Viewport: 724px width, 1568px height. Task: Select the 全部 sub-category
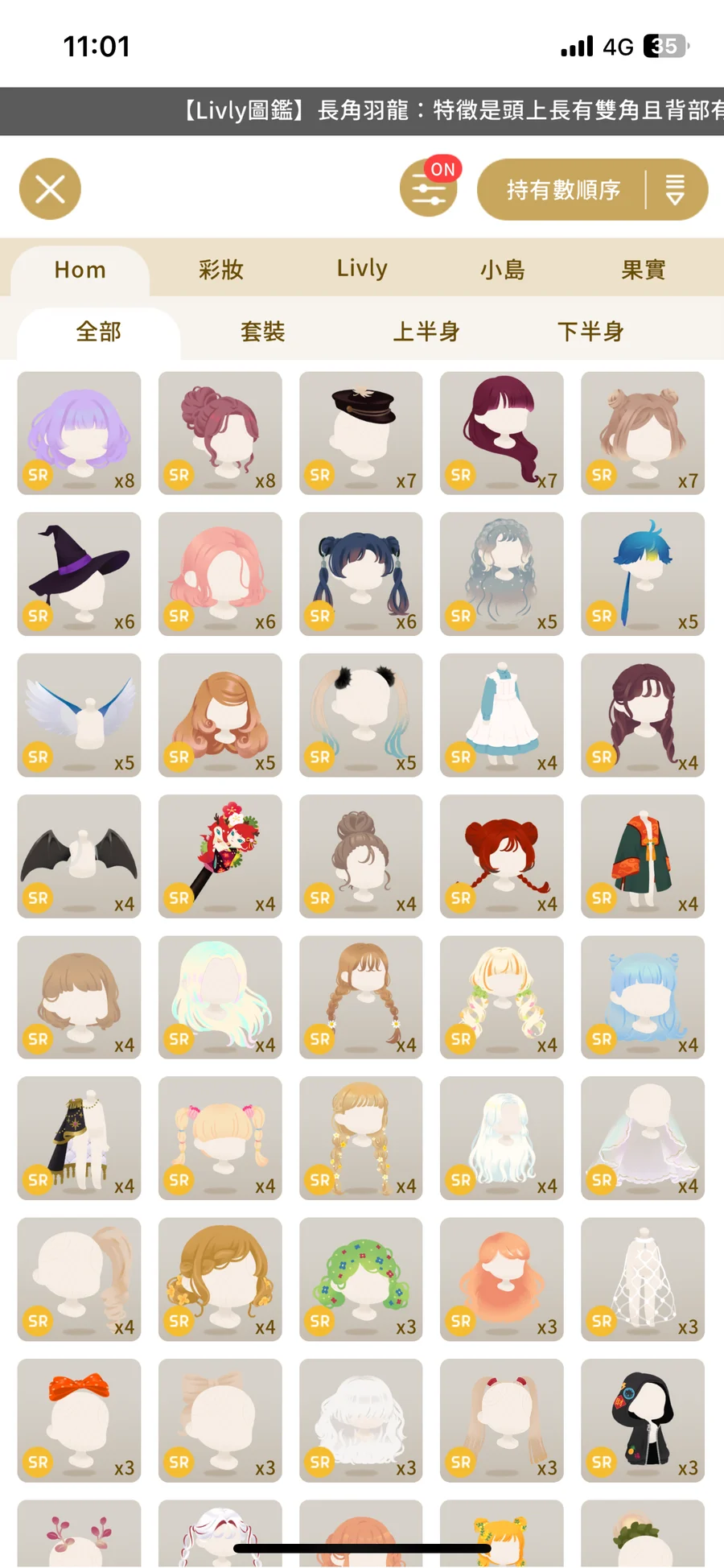pos(98,331)
